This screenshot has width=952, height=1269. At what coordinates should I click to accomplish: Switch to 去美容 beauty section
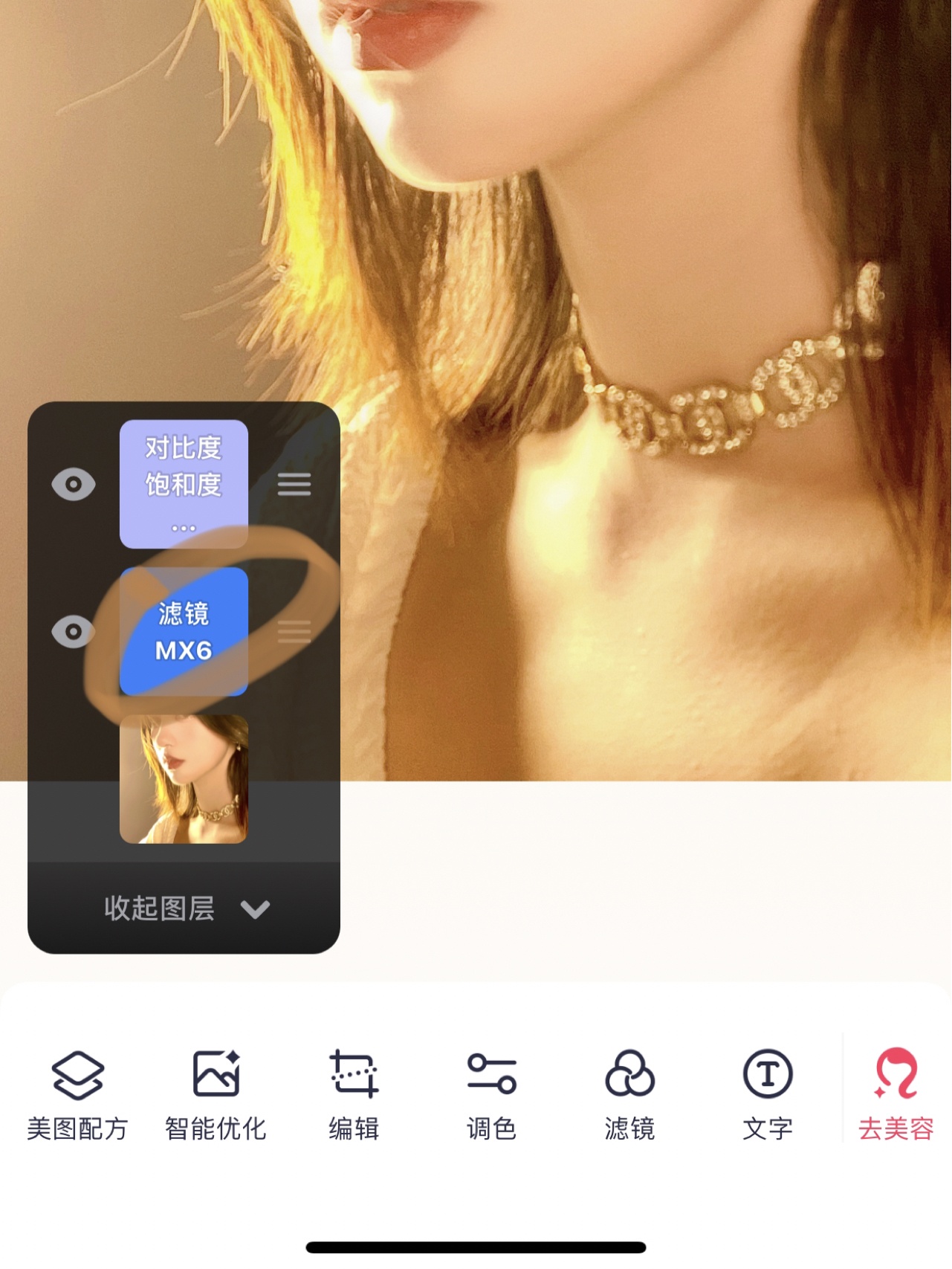896,1095
